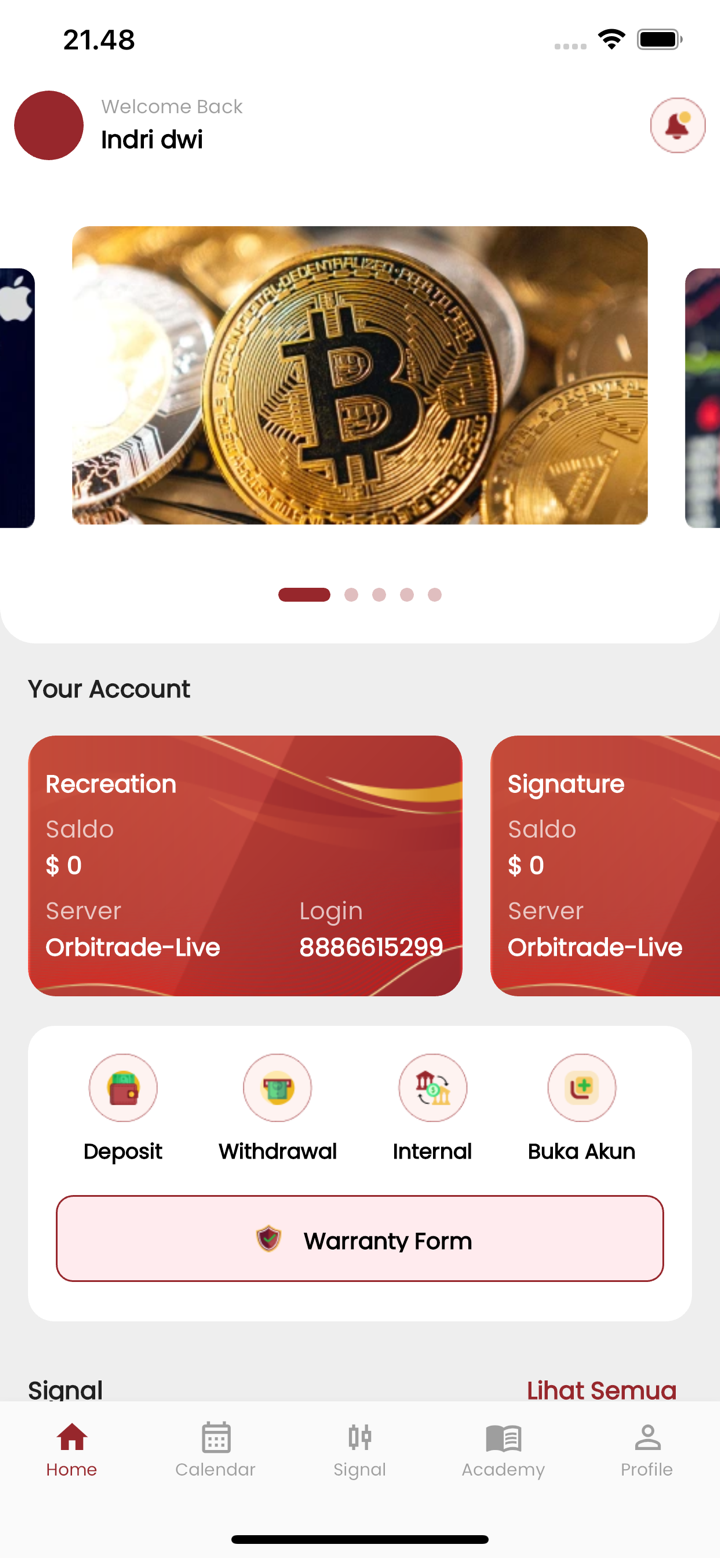The height and width of the screenshot is (1558, 720).
Task: Open the Academy tab
Action: 503,1450
